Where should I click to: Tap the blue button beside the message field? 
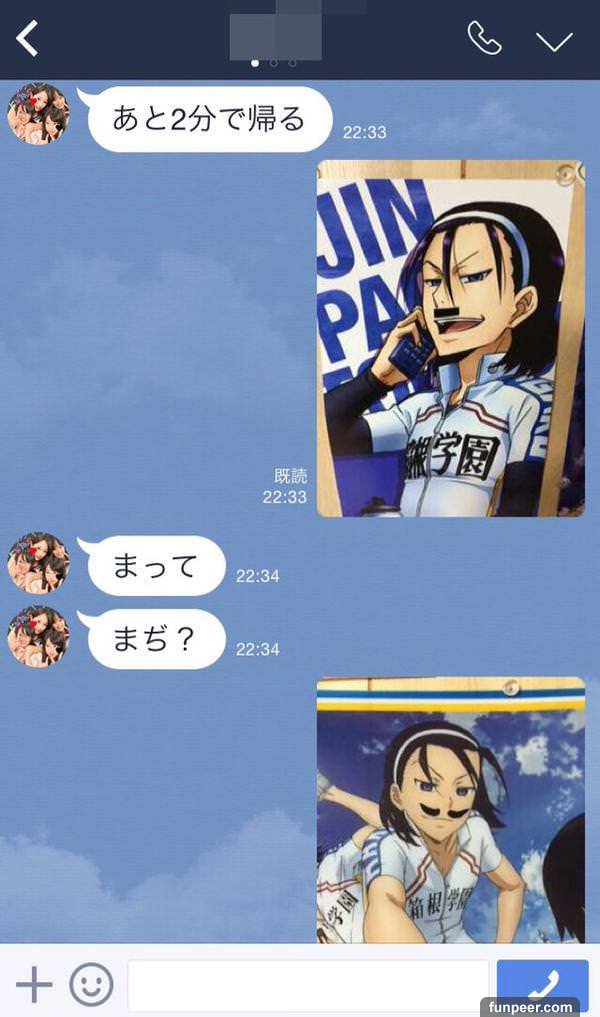[x=542, y=982]
